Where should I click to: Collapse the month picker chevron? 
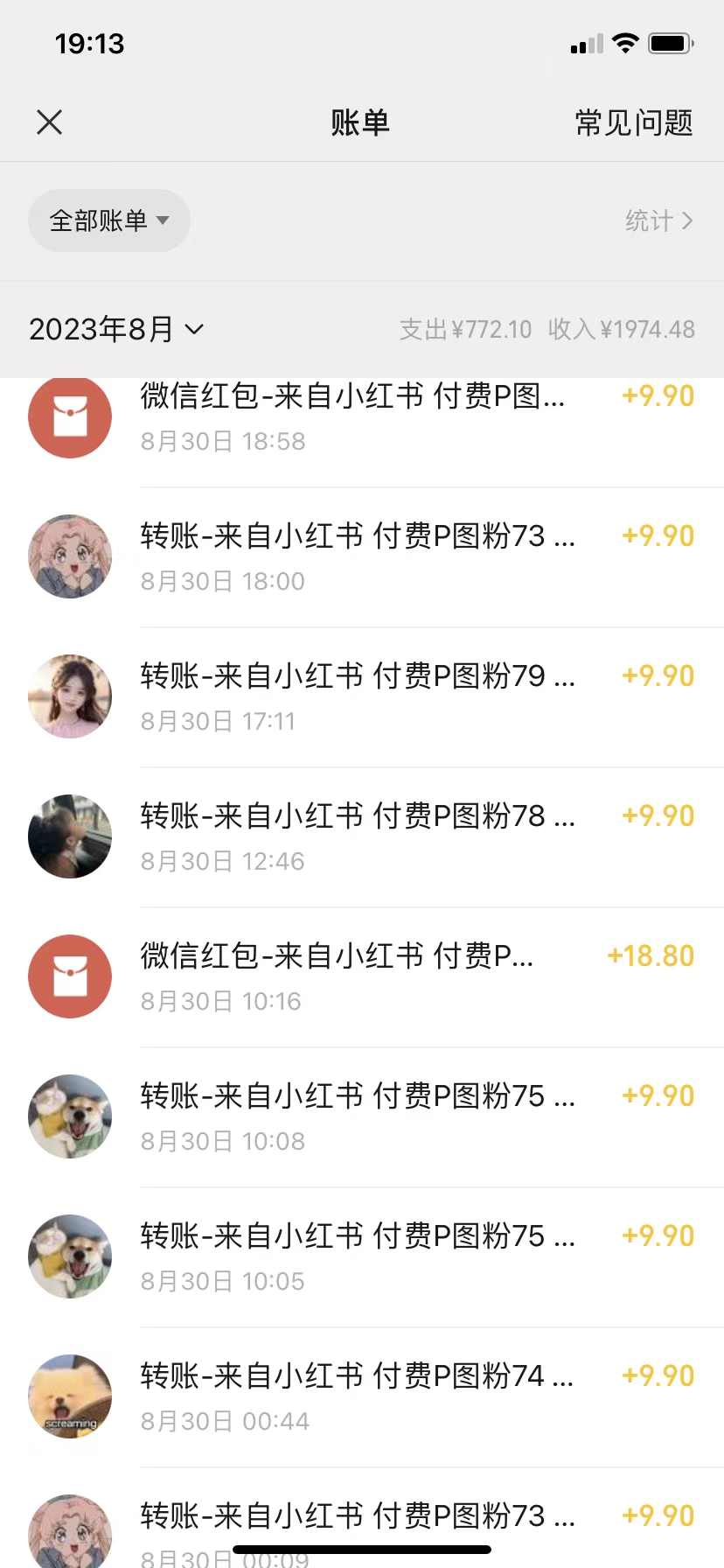194,330
